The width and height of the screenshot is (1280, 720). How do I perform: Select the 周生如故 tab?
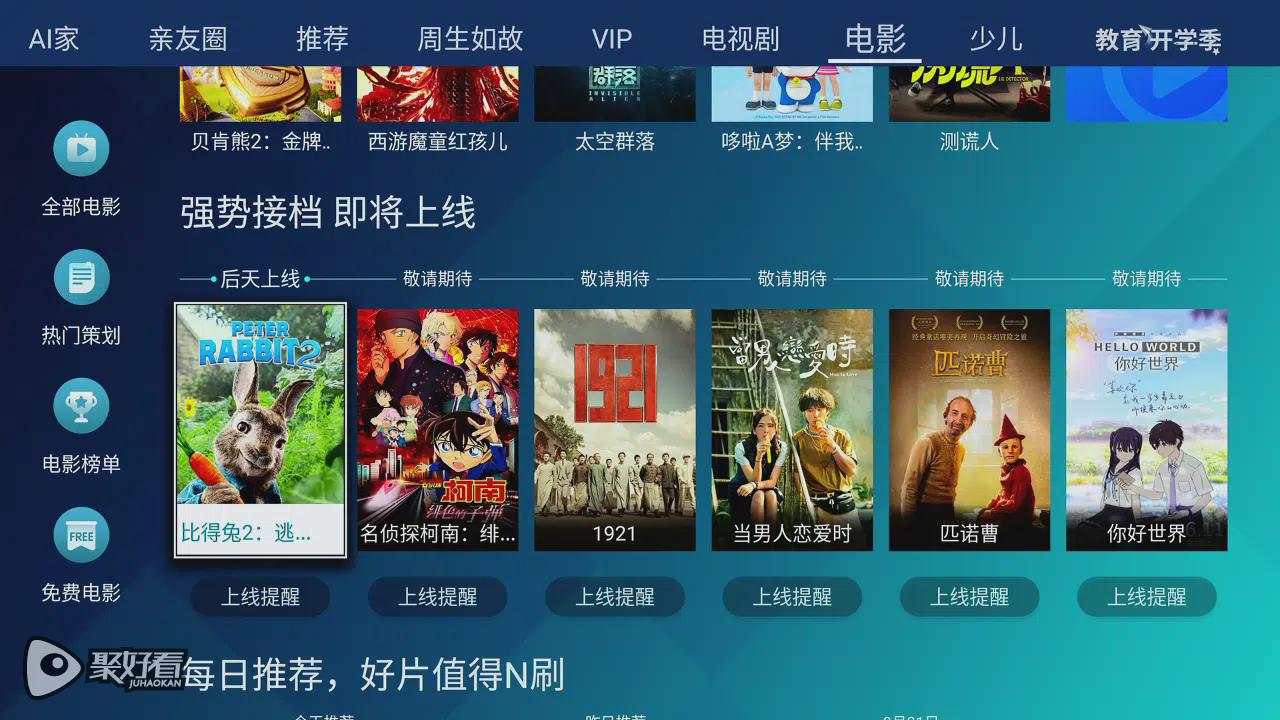tap(470, 39)
